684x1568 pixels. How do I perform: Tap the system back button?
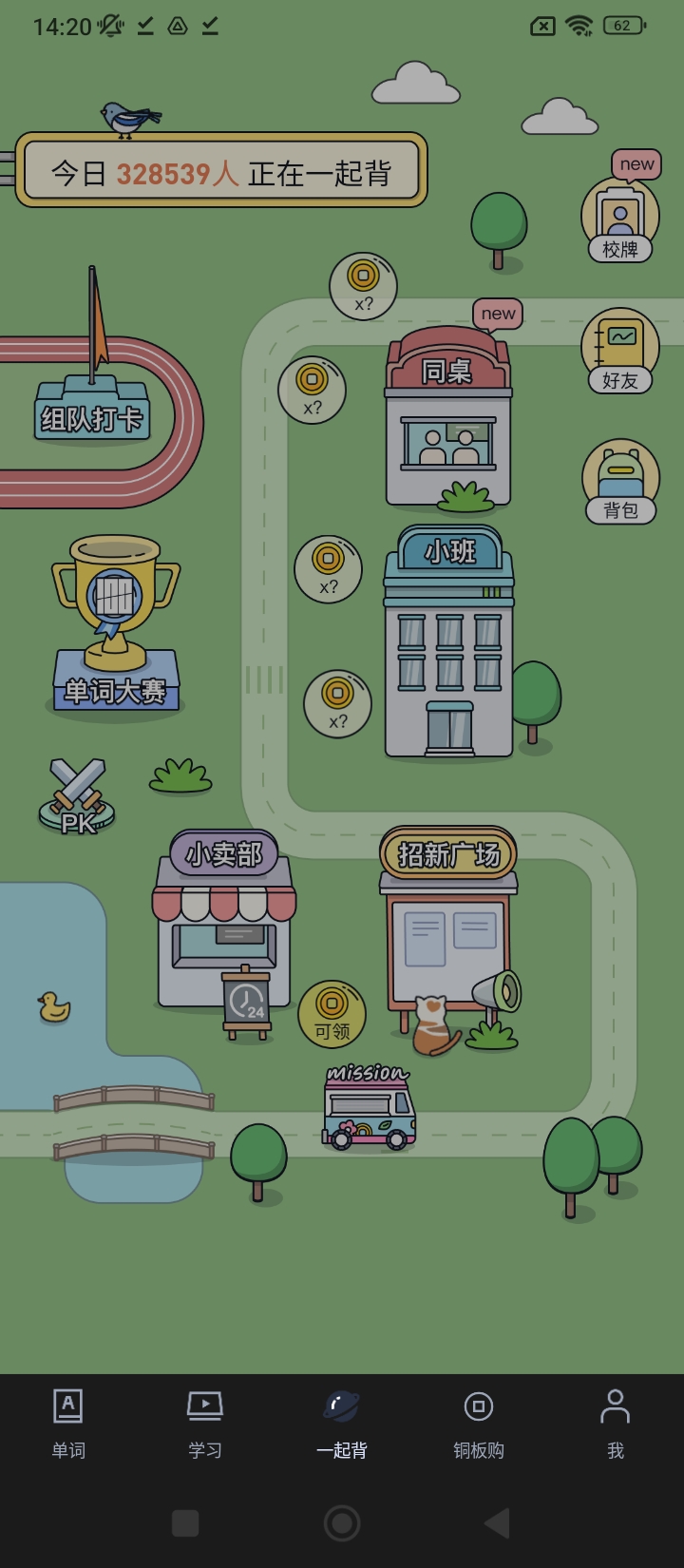coord(497,1523)
